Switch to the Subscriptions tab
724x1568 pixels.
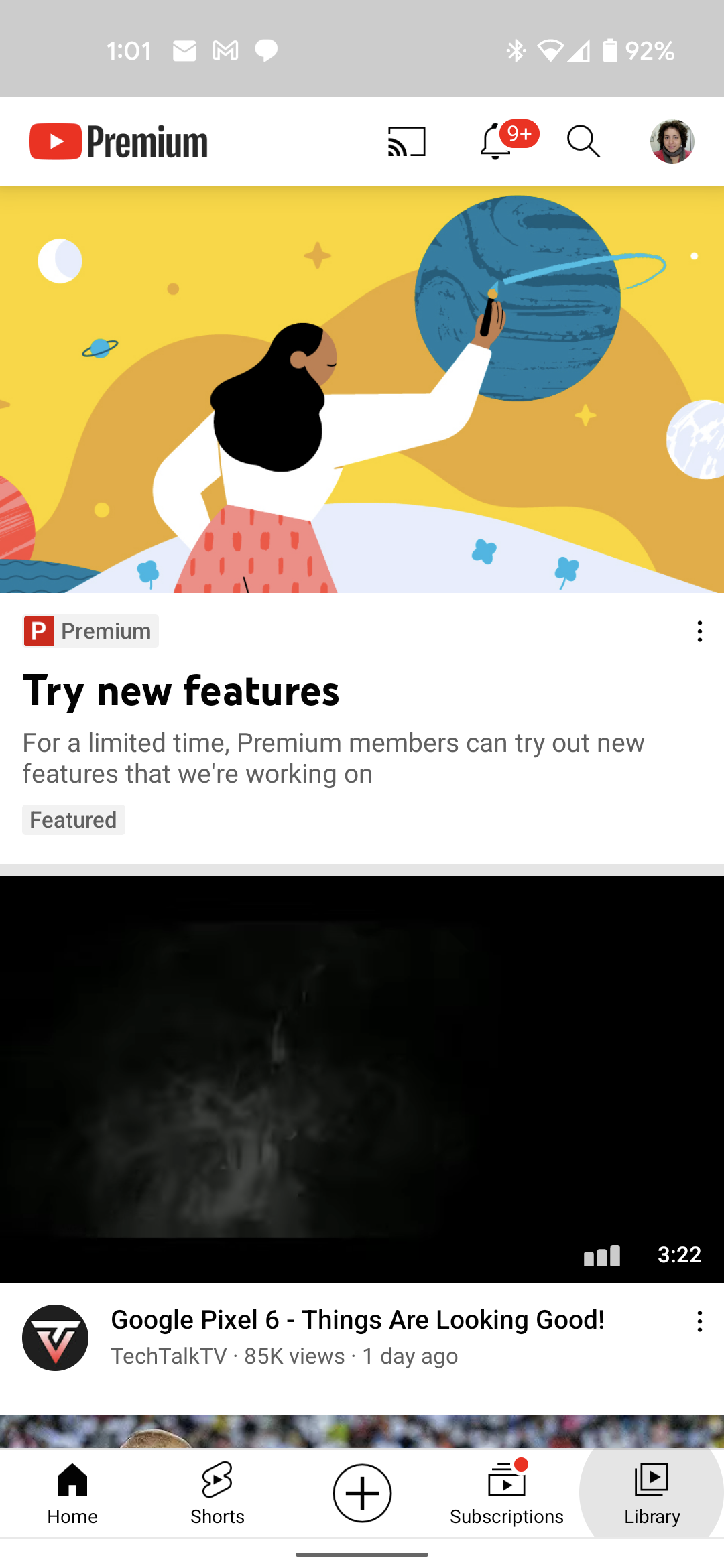(x=507, y=1493)
